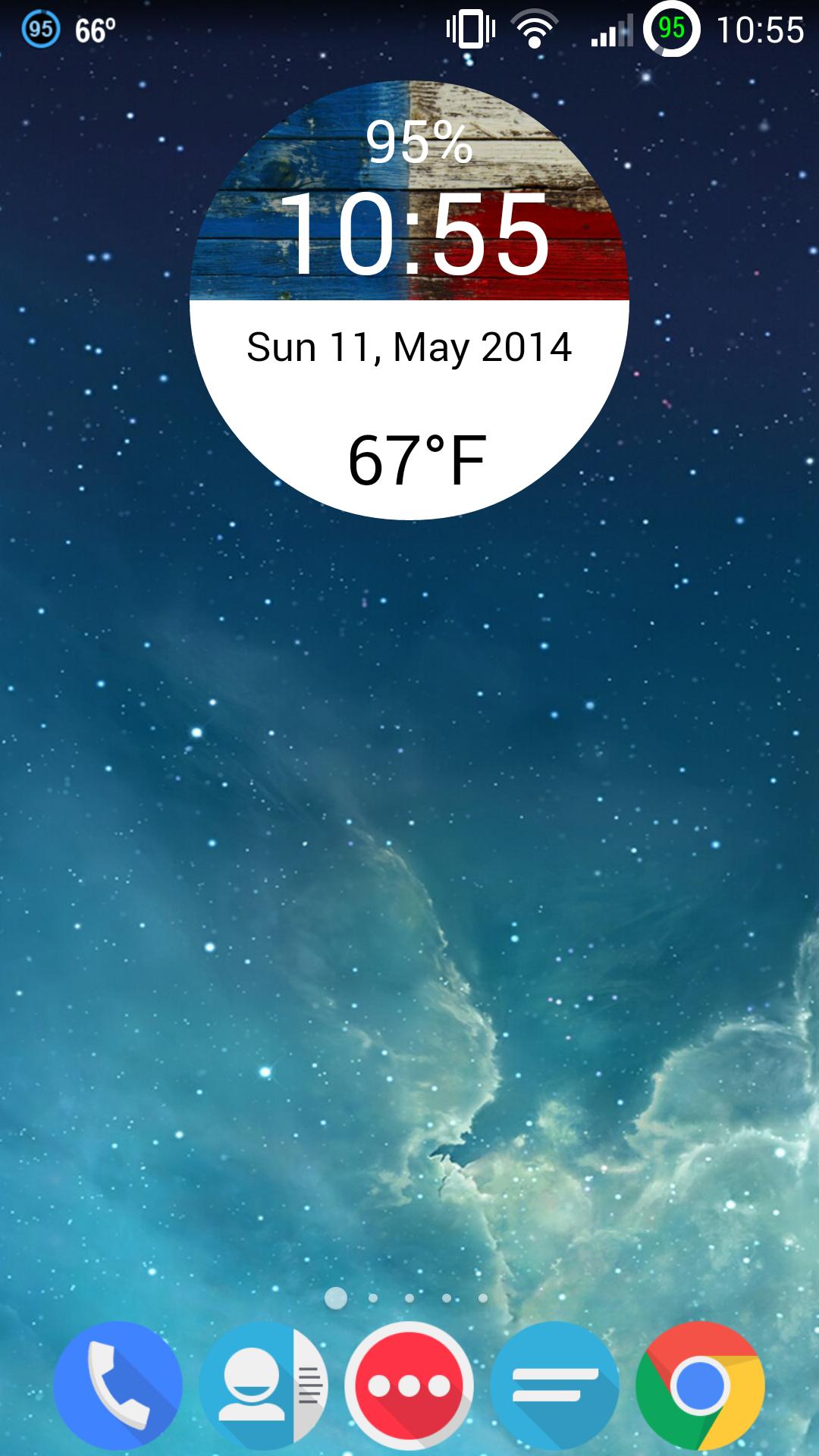Launch the Chrome browser
Image resolution: width=819 pixels, height=1456 pixels.
[701, 1385]
